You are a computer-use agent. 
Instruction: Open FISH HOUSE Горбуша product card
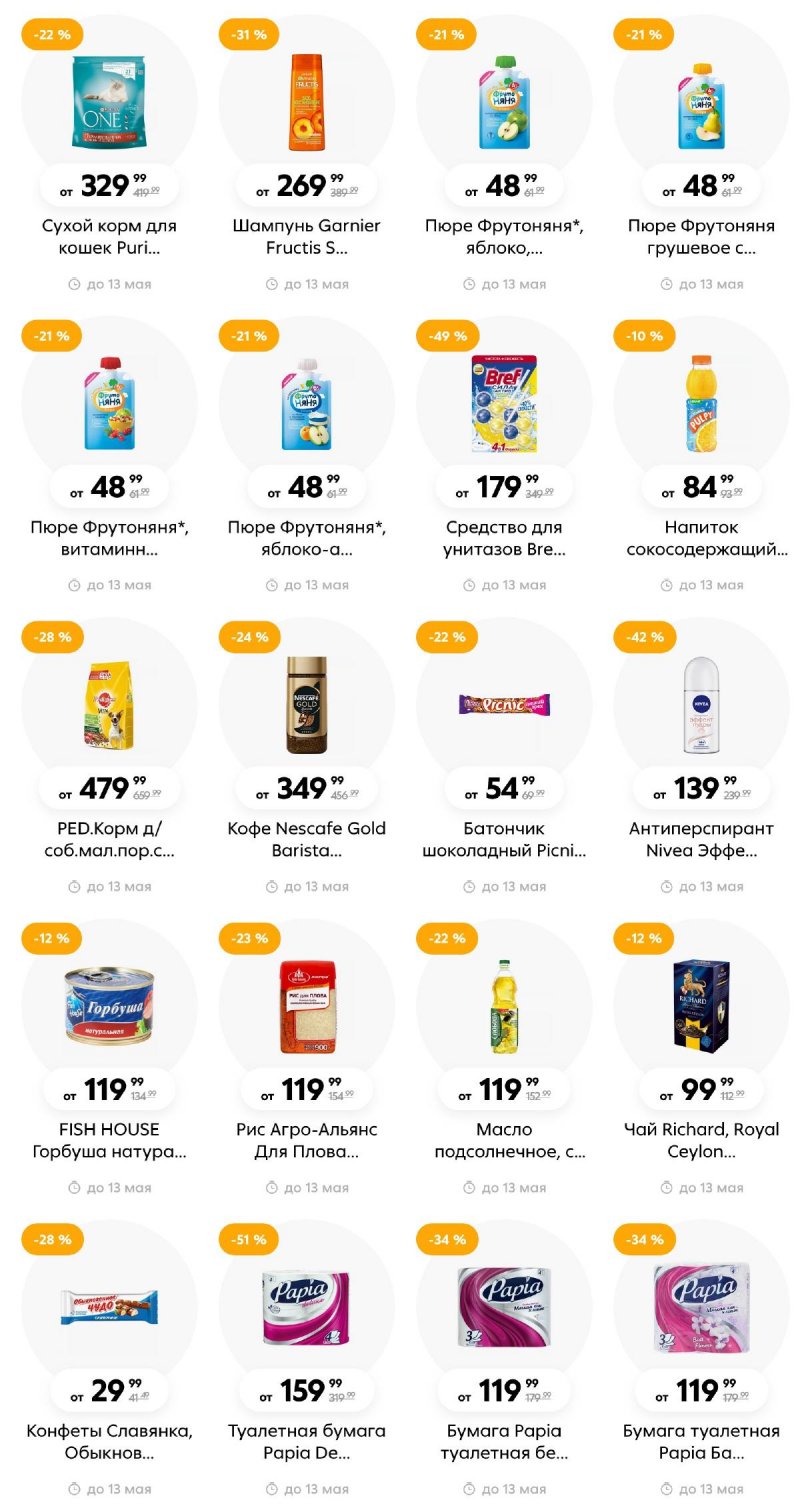(109, 1007)
